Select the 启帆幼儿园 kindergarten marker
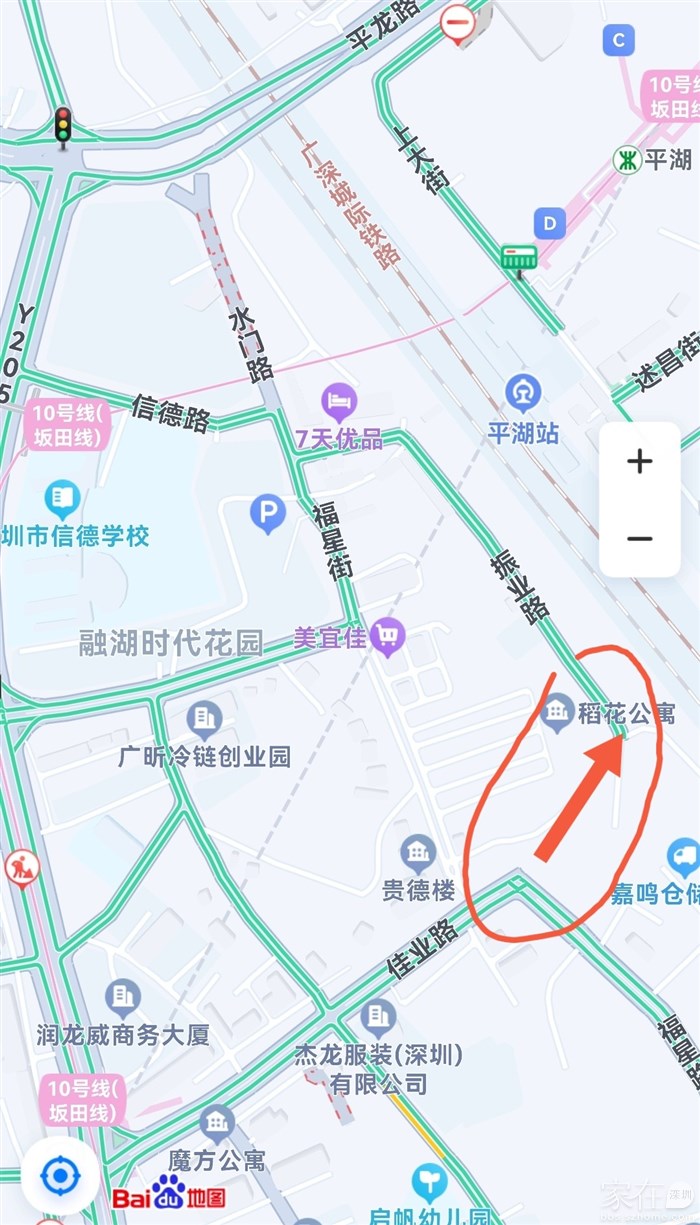The height and width of the screenshot is (1225, 700). point(430,1183)
